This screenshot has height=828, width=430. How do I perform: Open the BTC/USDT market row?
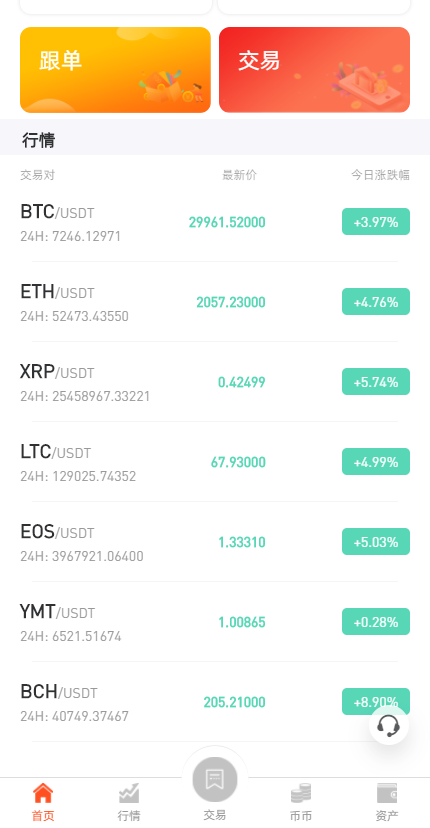coord(215,222)
